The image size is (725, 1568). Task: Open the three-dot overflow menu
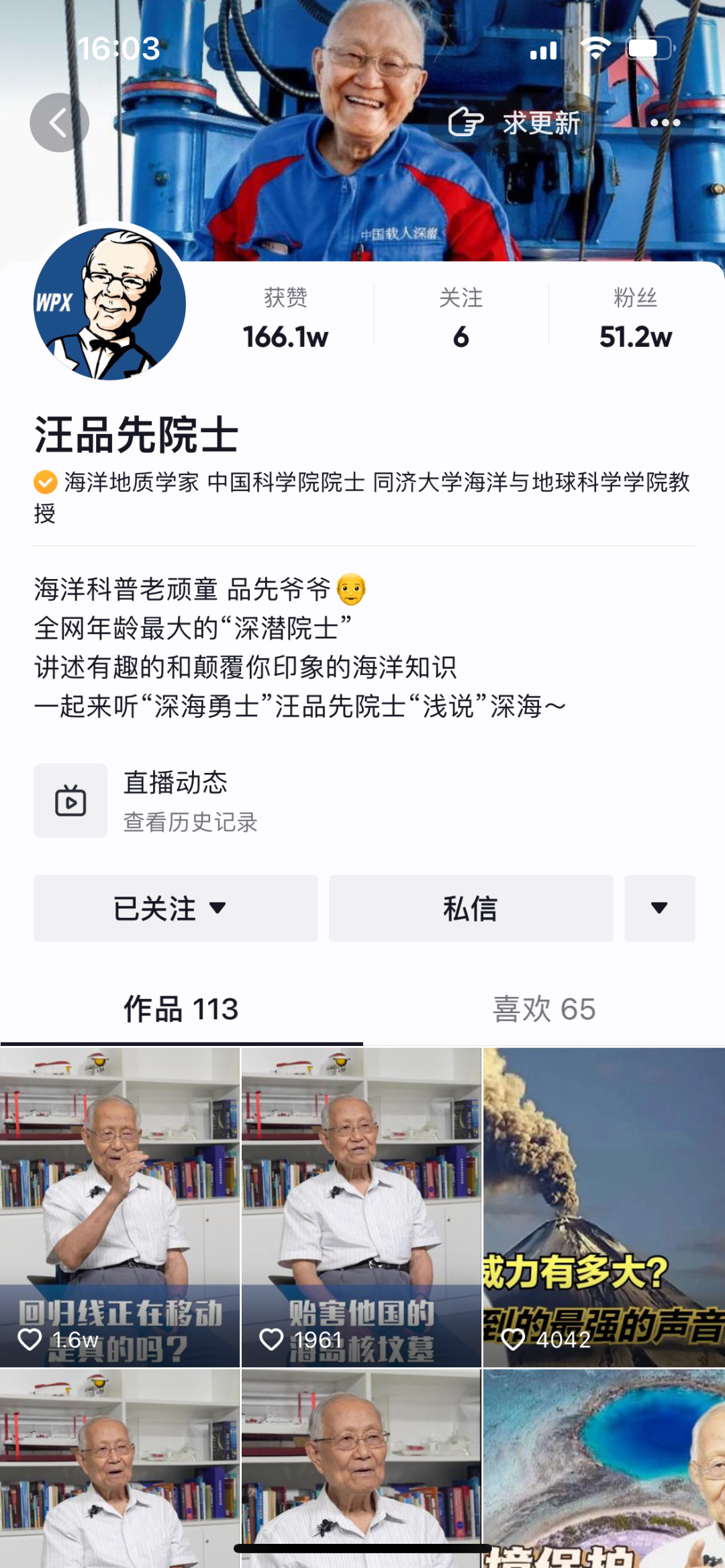(665, 123)
